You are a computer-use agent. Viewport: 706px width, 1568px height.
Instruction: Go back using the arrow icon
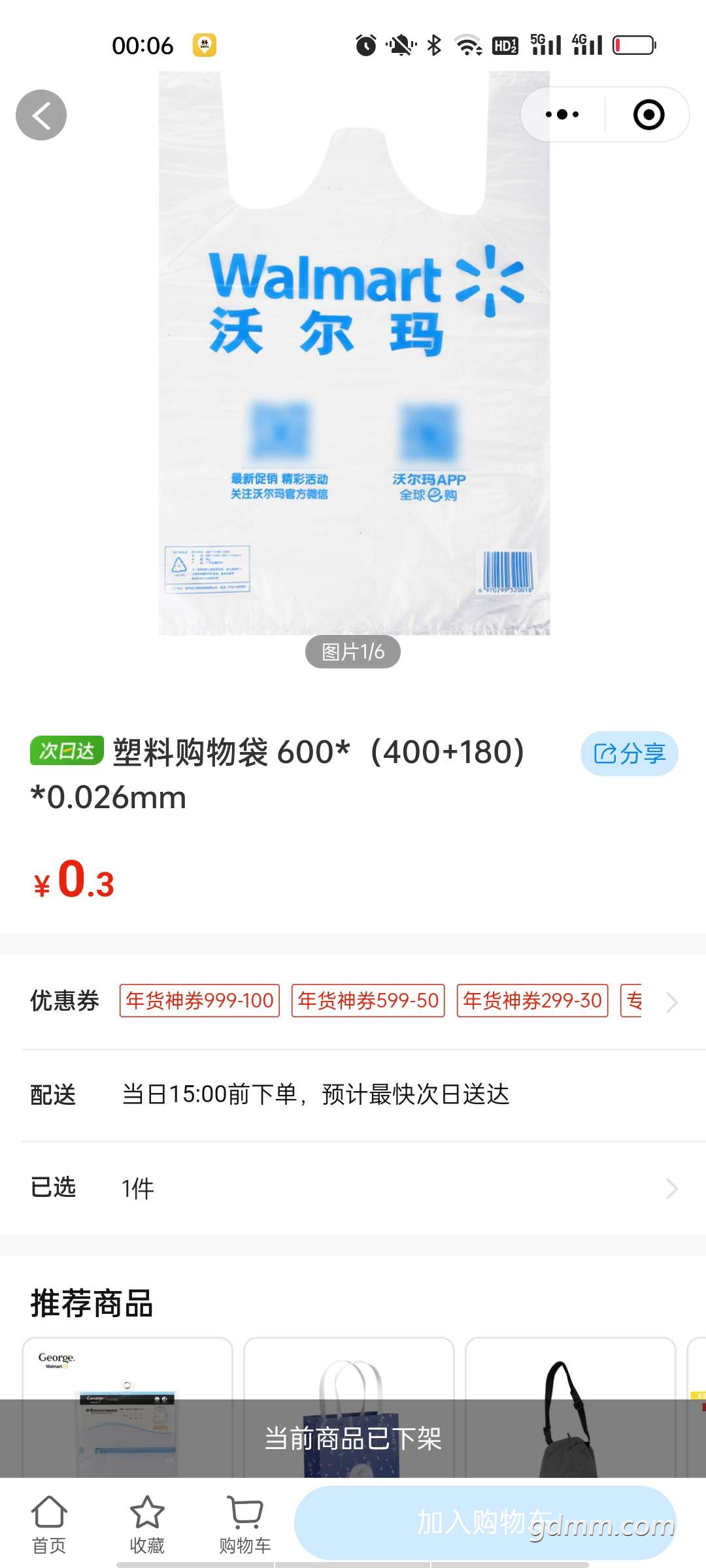click(x=41, y=115)
